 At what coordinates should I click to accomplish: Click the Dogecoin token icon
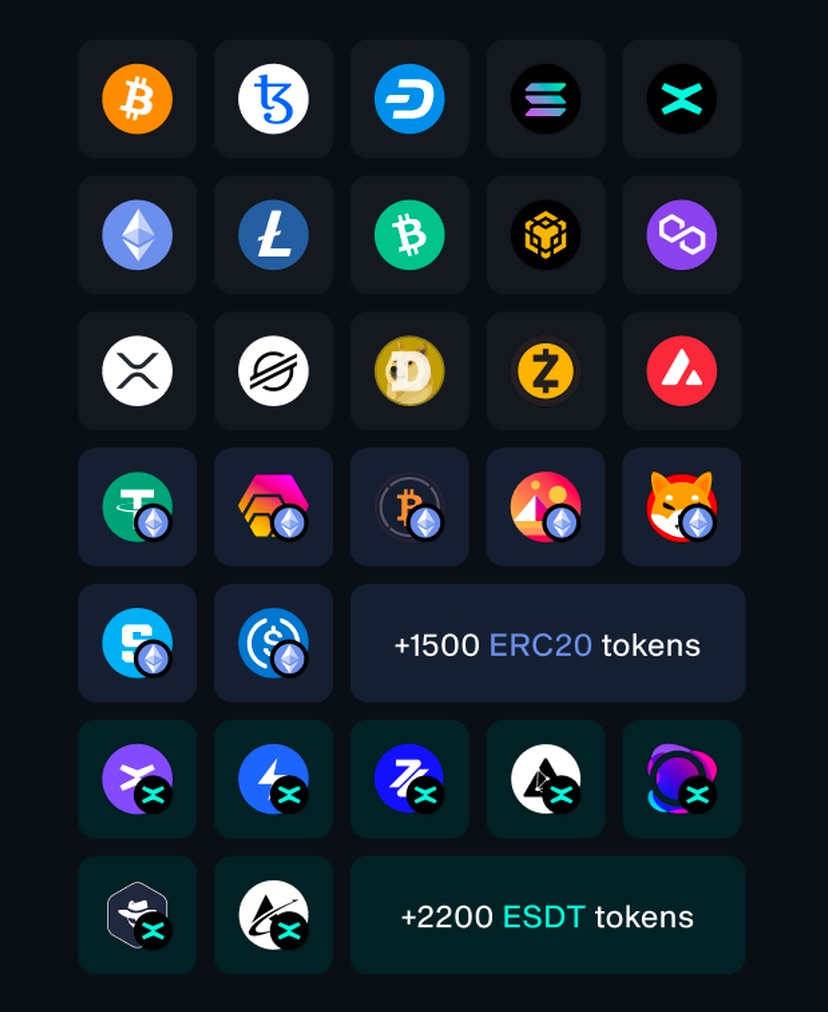[409, 370]
